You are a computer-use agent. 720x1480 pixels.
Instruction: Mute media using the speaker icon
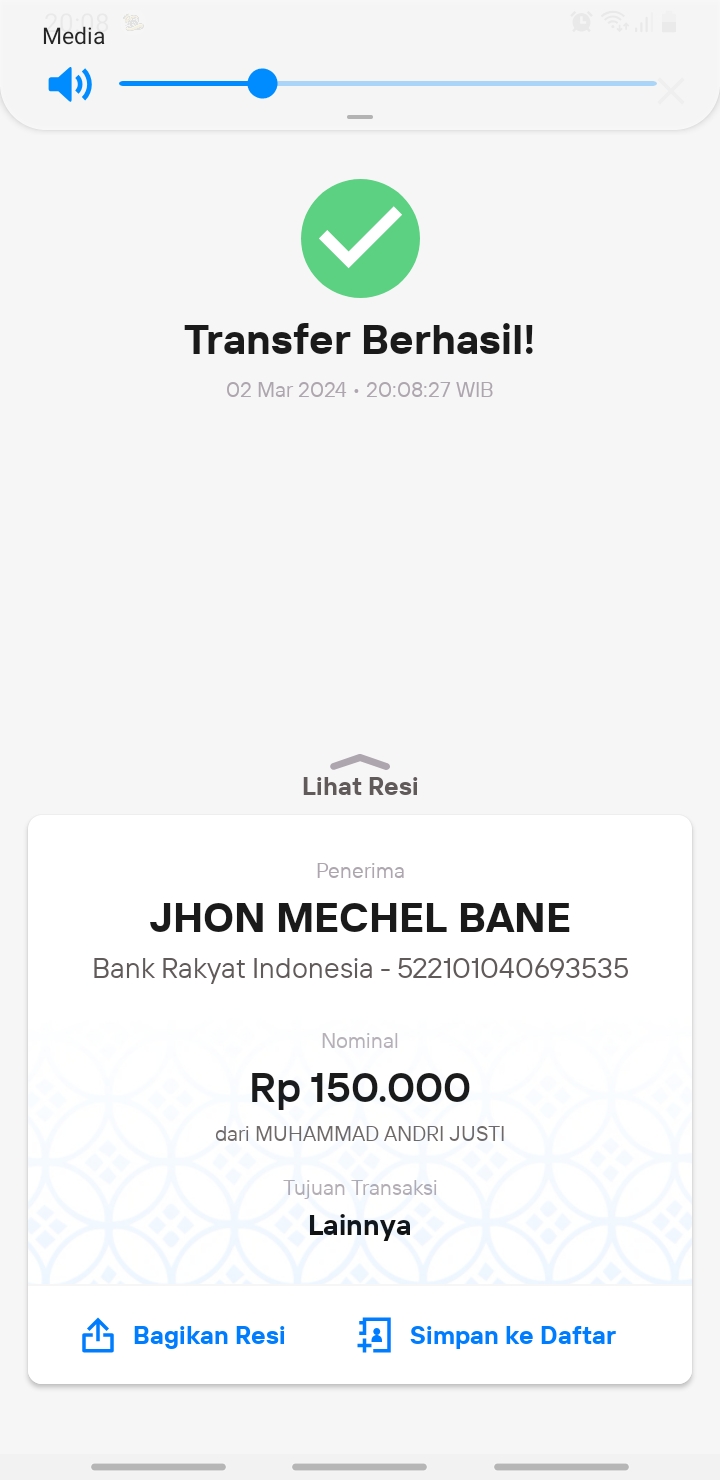pyautogui.click(x=70, y=84)
